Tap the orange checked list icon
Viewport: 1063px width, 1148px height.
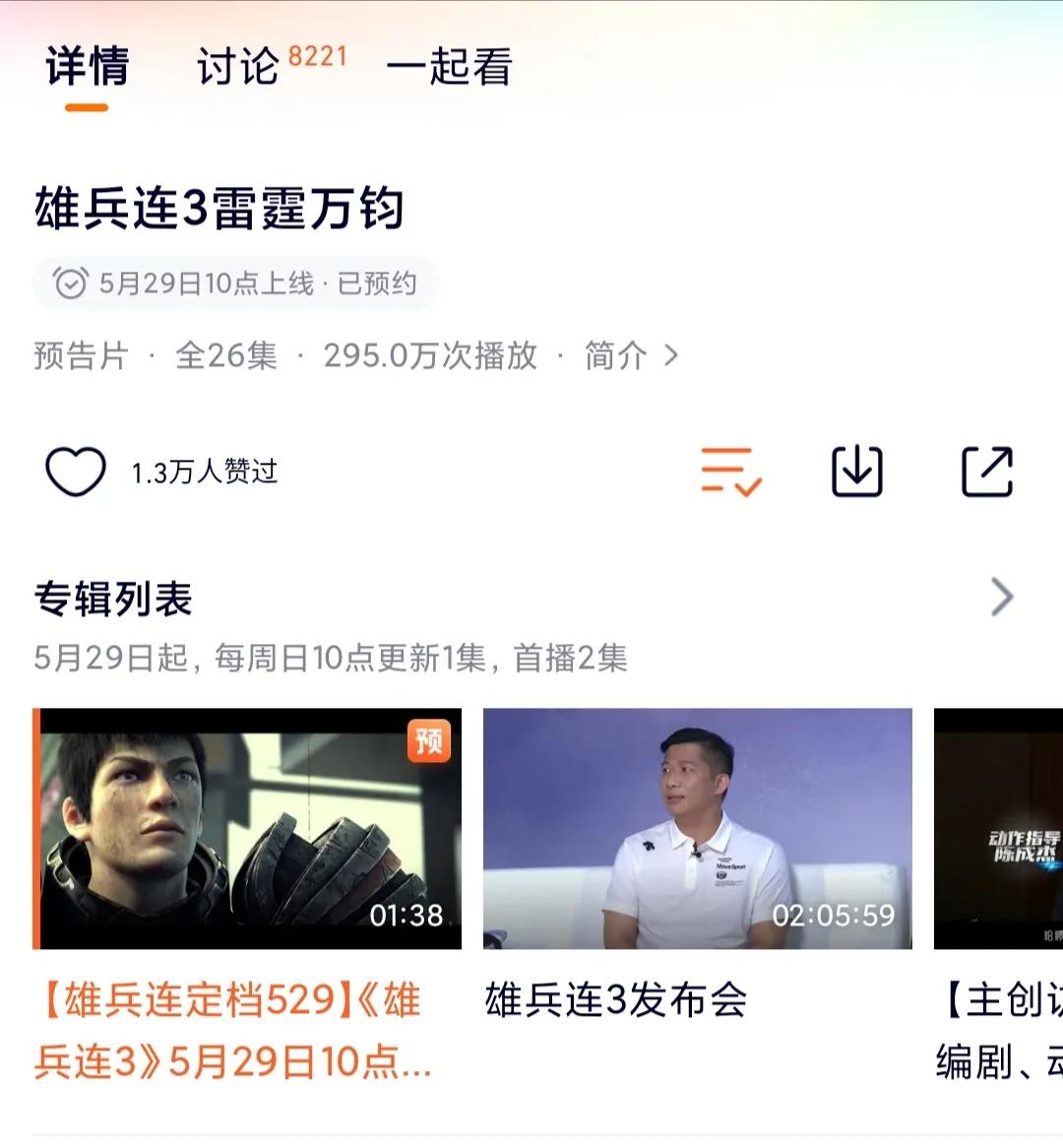pyautogui.click(x=730, y=471)
